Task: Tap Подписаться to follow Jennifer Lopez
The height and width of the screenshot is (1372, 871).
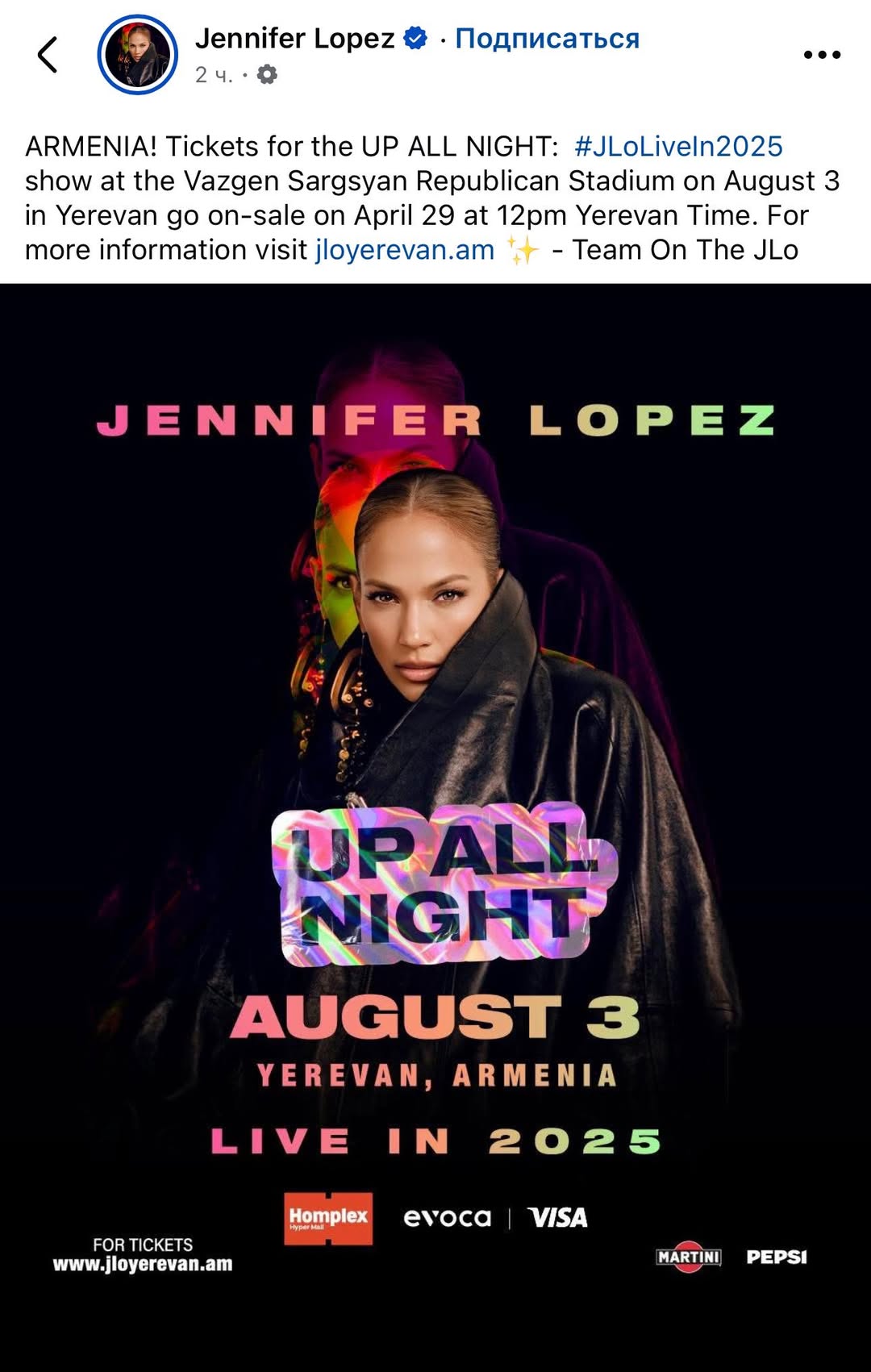Action: pyautogui.click(x=547, y=38)
